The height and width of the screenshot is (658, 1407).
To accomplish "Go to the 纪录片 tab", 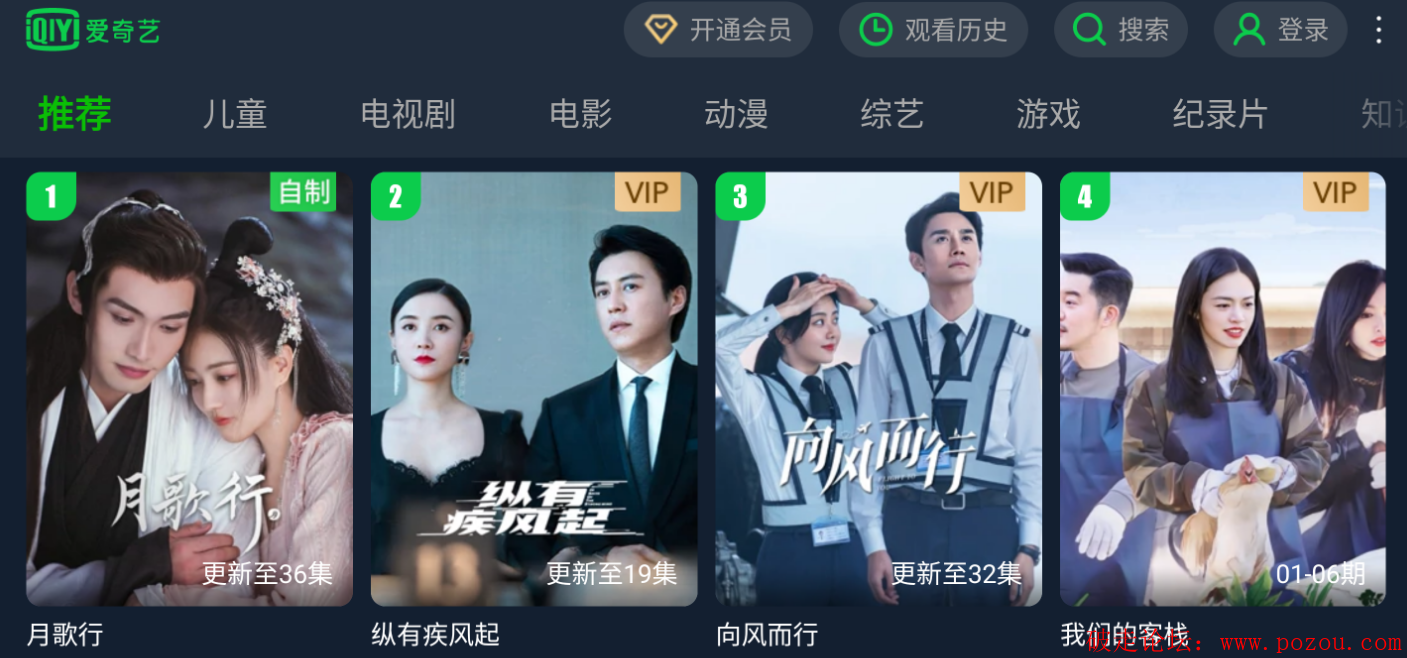I will coord(1220,114).
